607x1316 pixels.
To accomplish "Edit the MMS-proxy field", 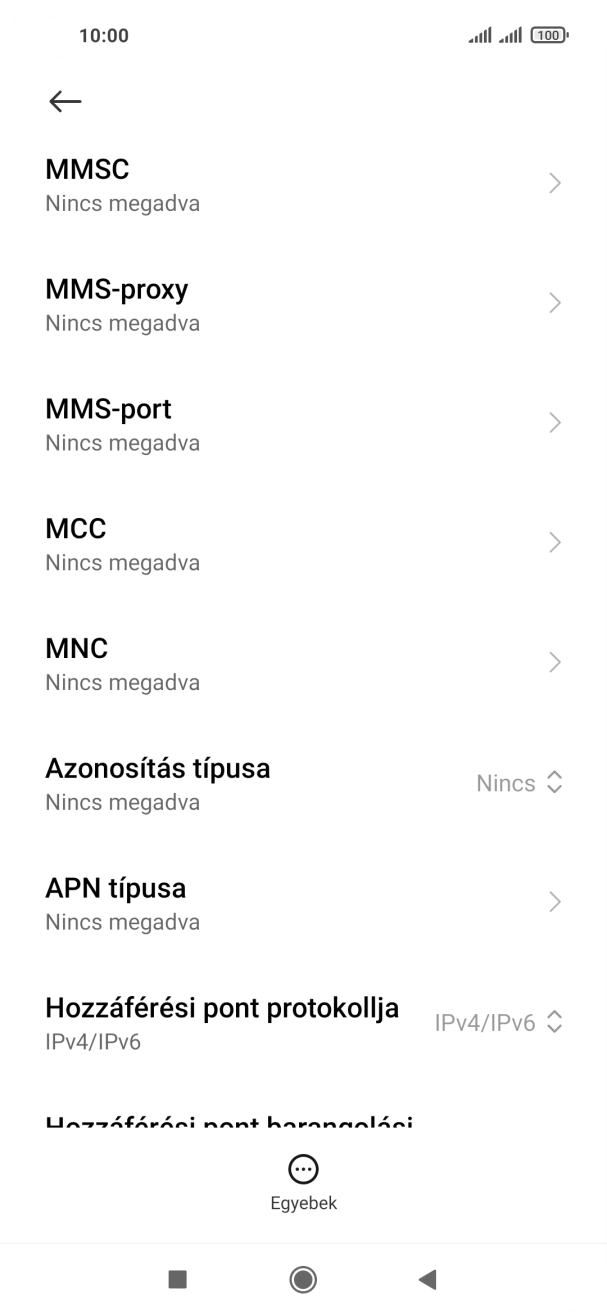I will point(303,304).
